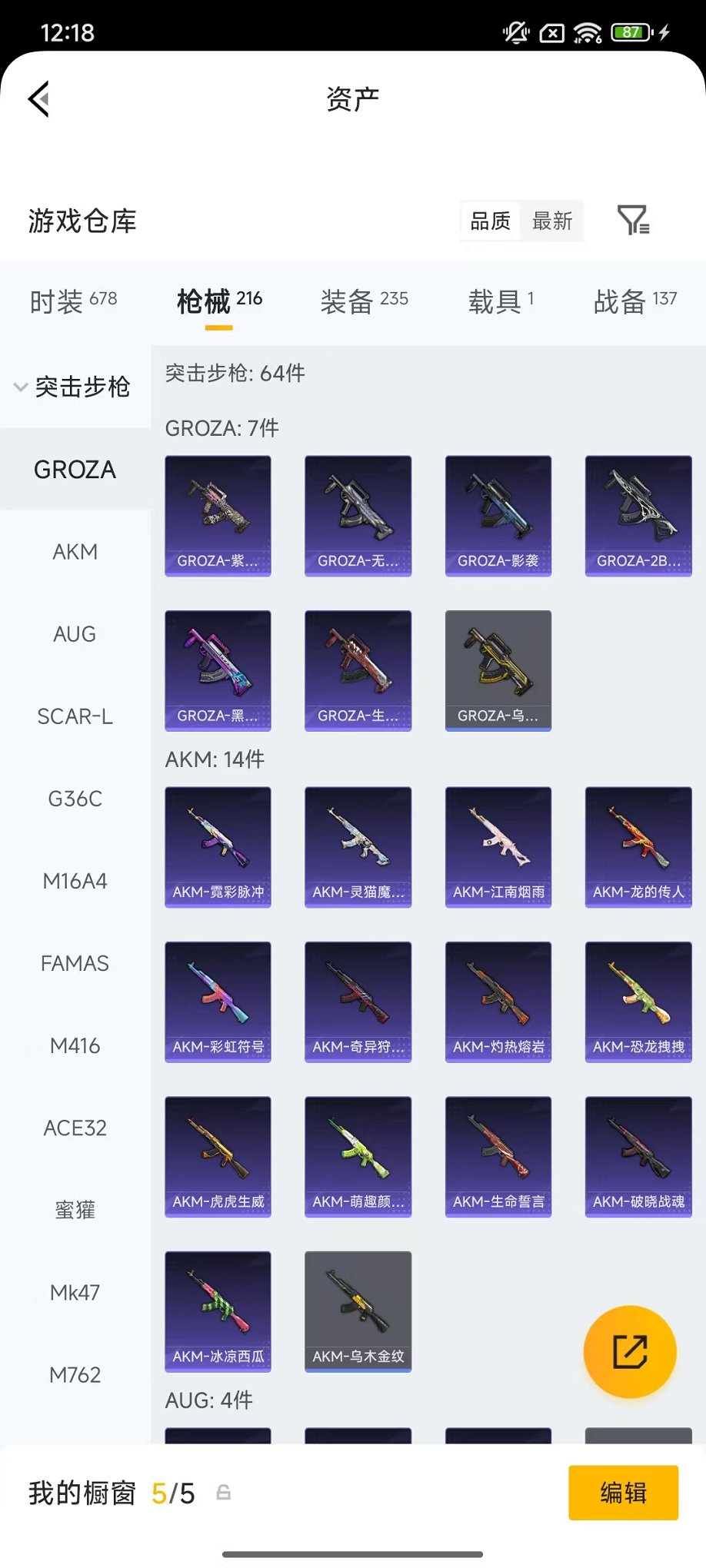706x1568 pixels.
Task: Select SCAR-L in the side list
Action: (75, 716)
